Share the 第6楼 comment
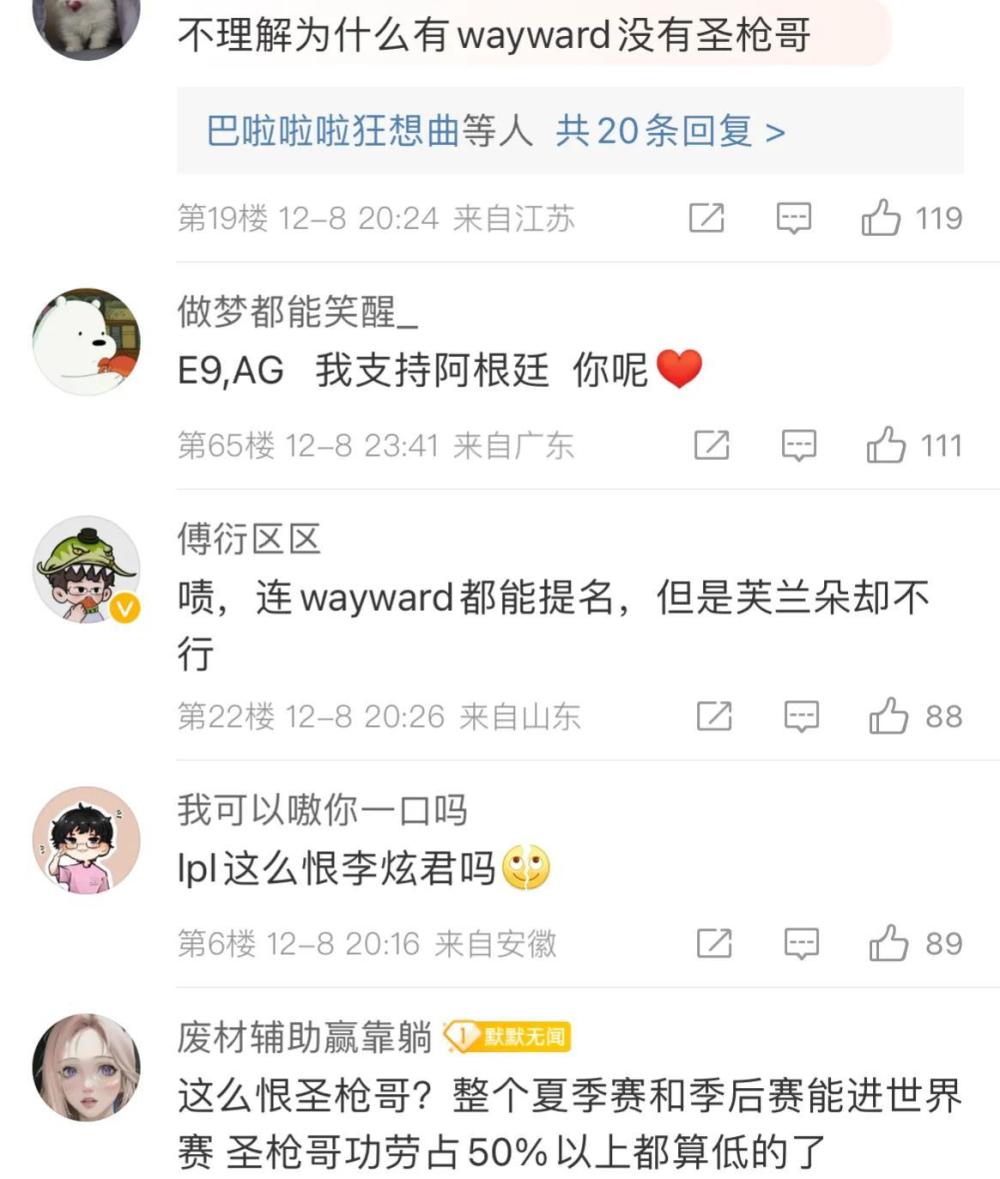The width and height of the screenshot is (1000, 1179). pyautogui.click(x=713, y=943)
